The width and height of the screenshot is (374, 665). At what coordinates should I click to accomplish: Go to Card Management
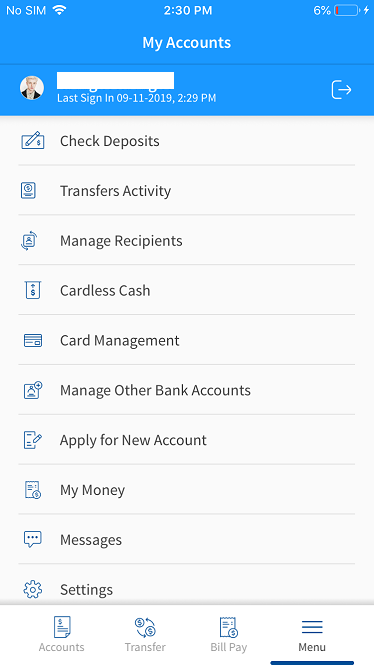coord(187,340)
